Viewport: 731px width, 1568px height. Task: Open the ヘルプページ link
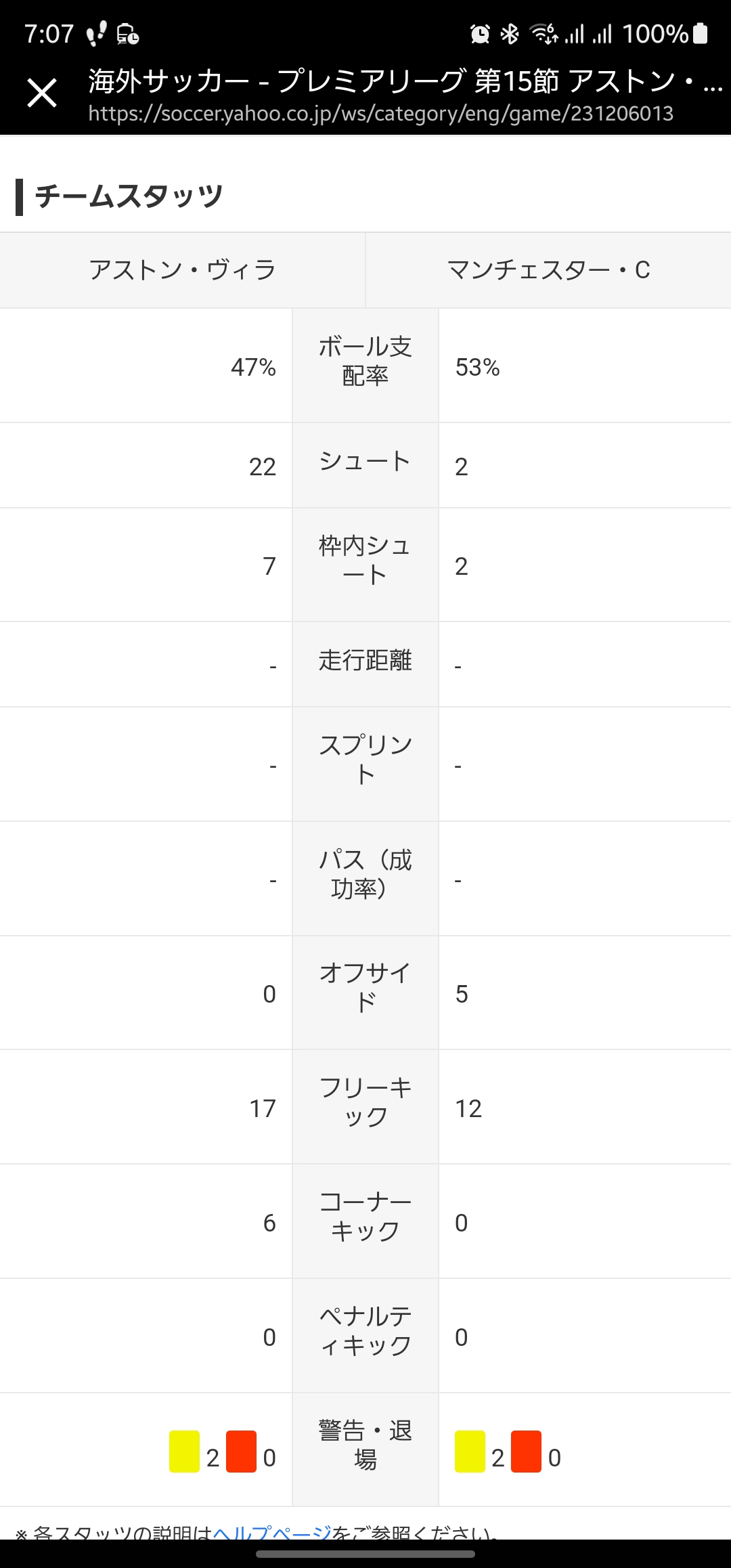(x=272, y=1531)
